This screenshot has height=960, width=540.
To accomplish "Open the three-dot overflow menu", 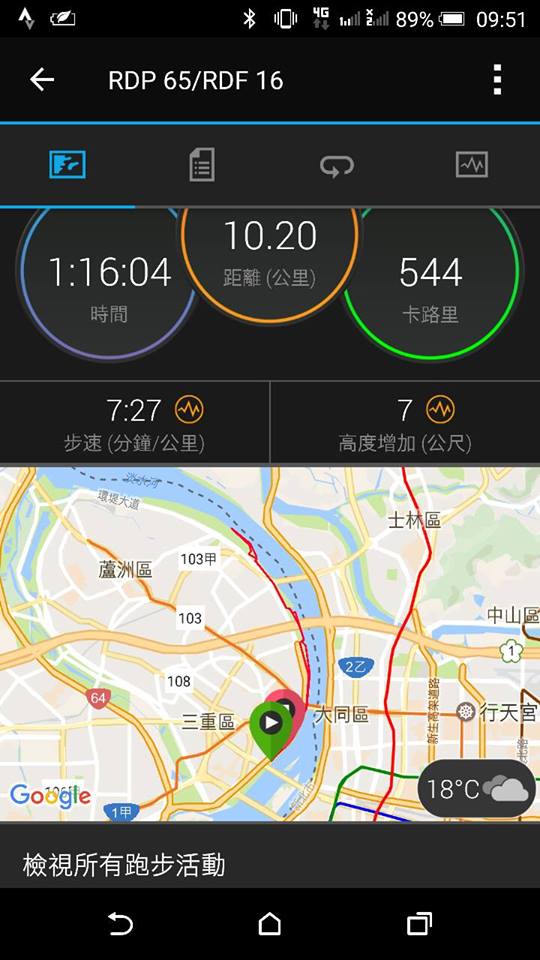I will pyautogui.click(x=497, y=80).
